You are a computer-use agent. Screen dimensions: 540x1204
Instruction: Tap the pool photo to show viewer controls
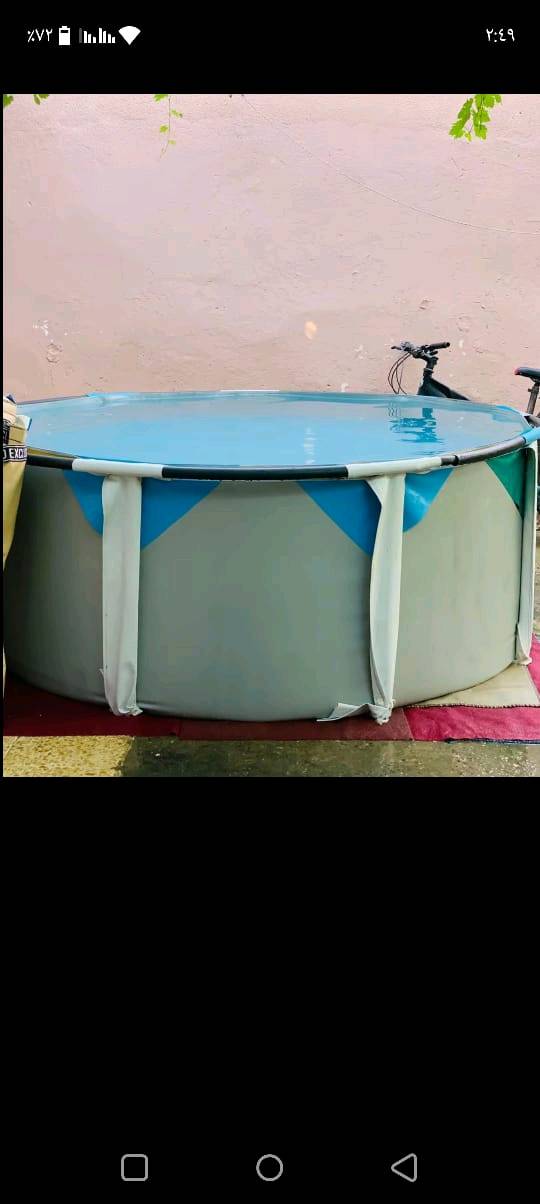(x=270, y=435)
